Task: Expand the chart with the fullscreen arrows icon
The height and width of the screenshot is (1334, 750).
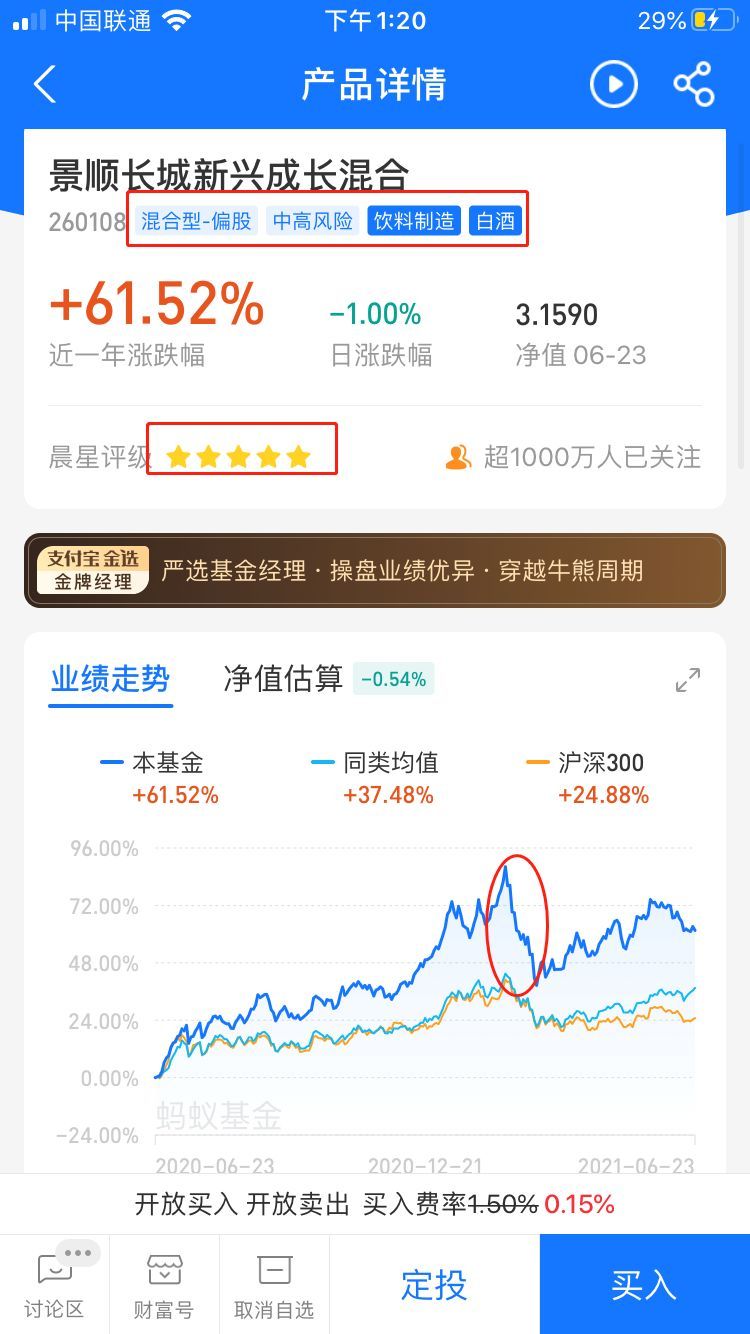Action: pyautogui.click(x=687, y=680)
